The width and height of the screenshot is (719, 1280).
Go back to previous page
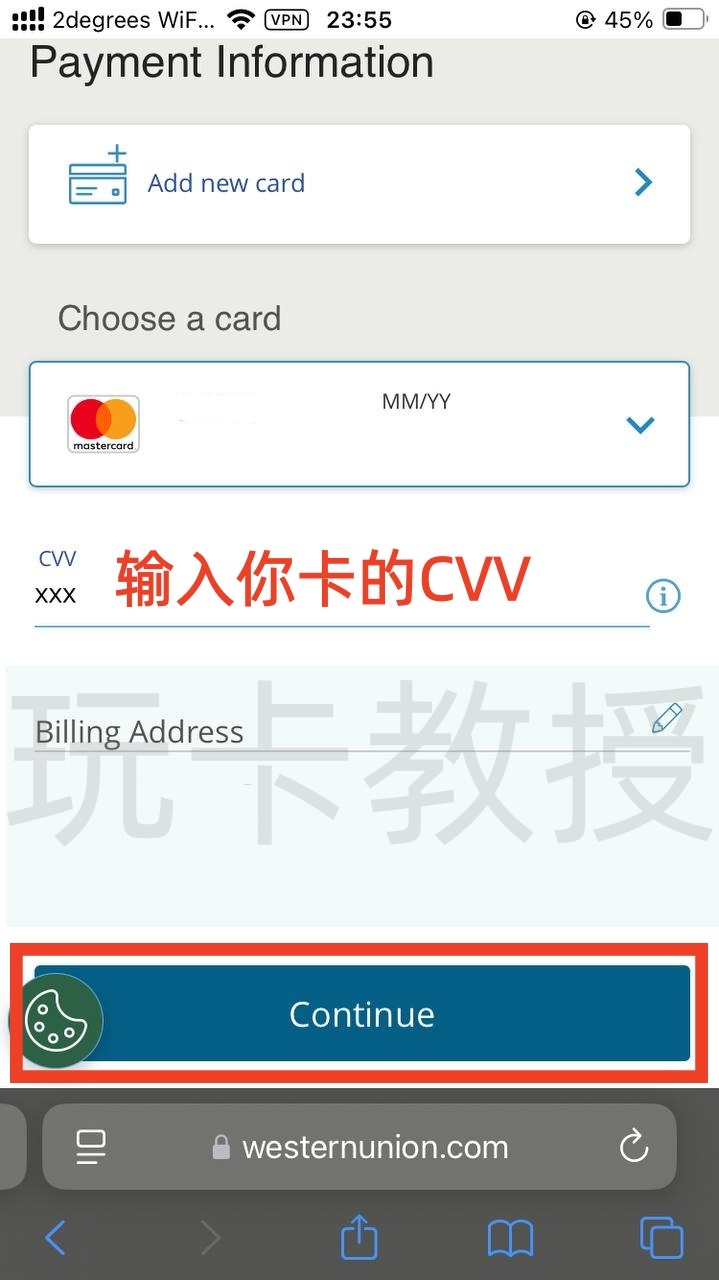(55, 1239)
